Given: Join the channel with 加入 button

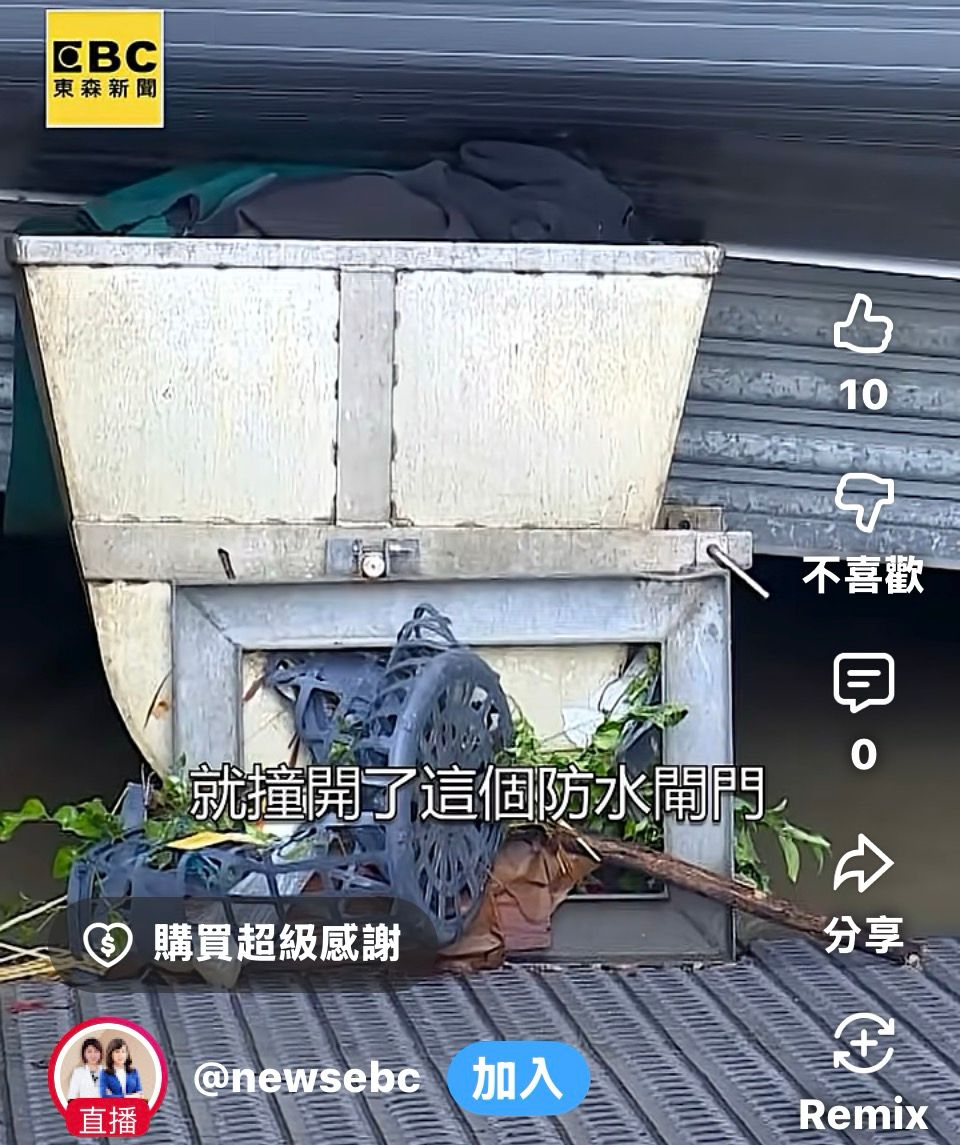Looking at the screenshot, I should [x=517, y=1079].
